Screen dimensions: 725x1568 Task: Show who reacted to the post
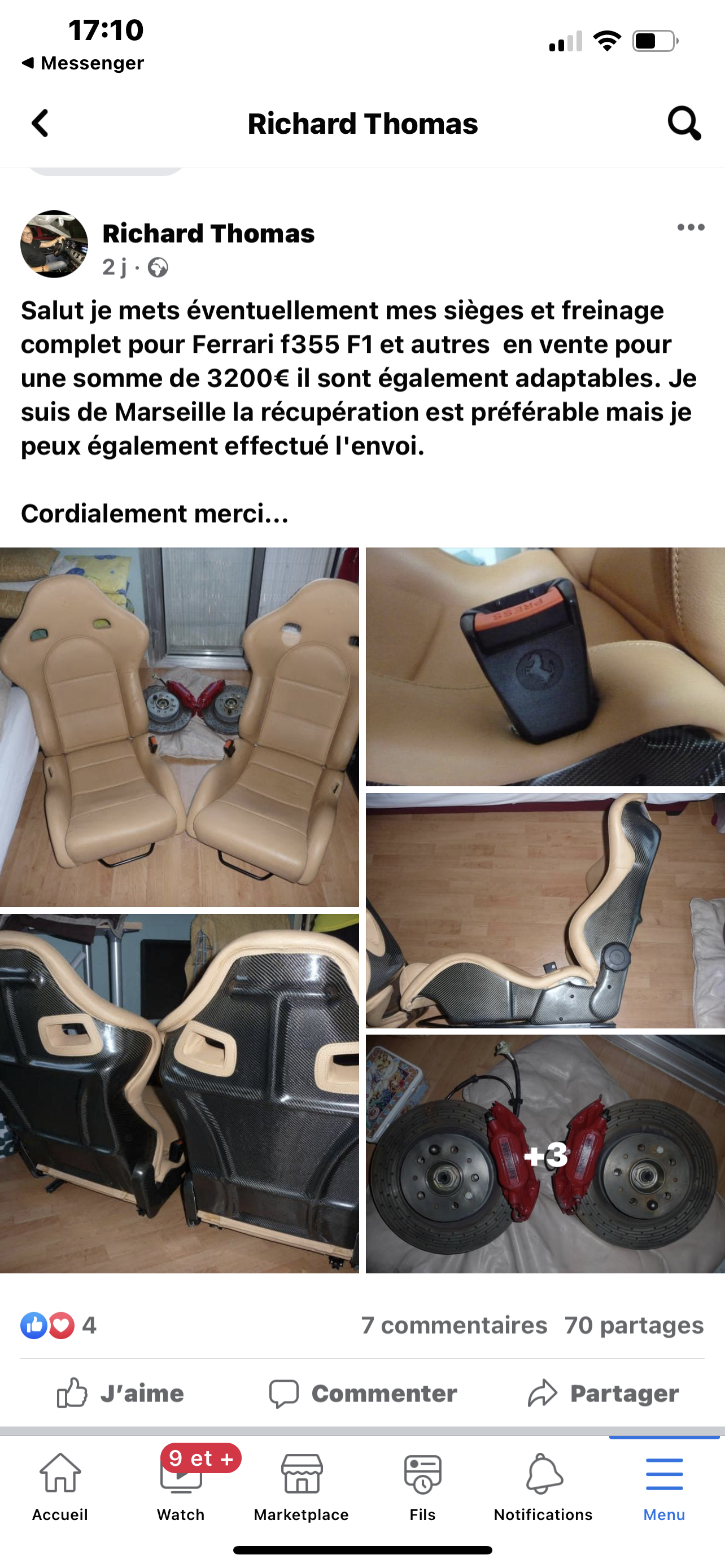(x=58, y=1326)
